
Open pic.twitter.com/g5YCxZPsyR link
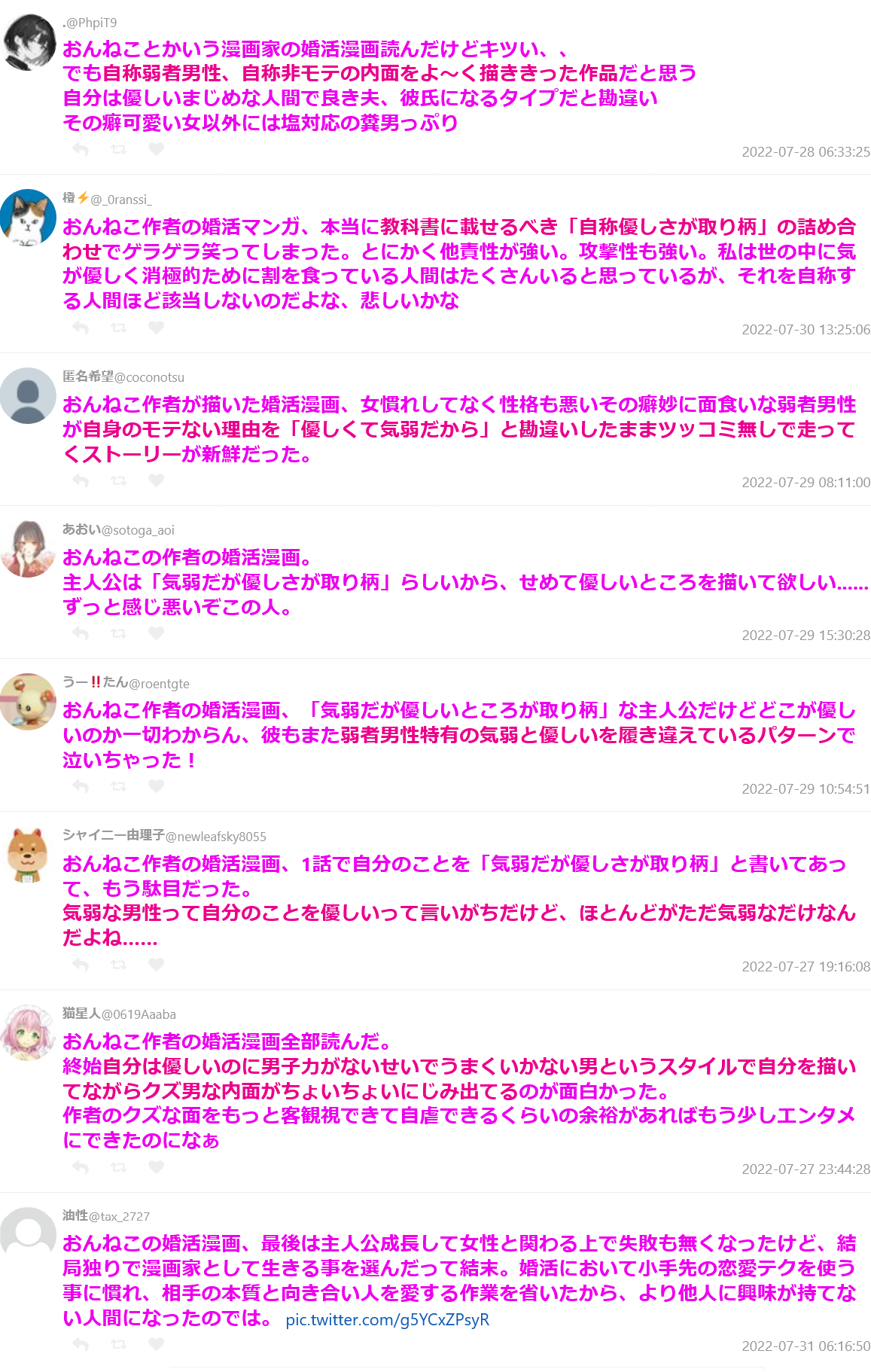[387, 1320]
